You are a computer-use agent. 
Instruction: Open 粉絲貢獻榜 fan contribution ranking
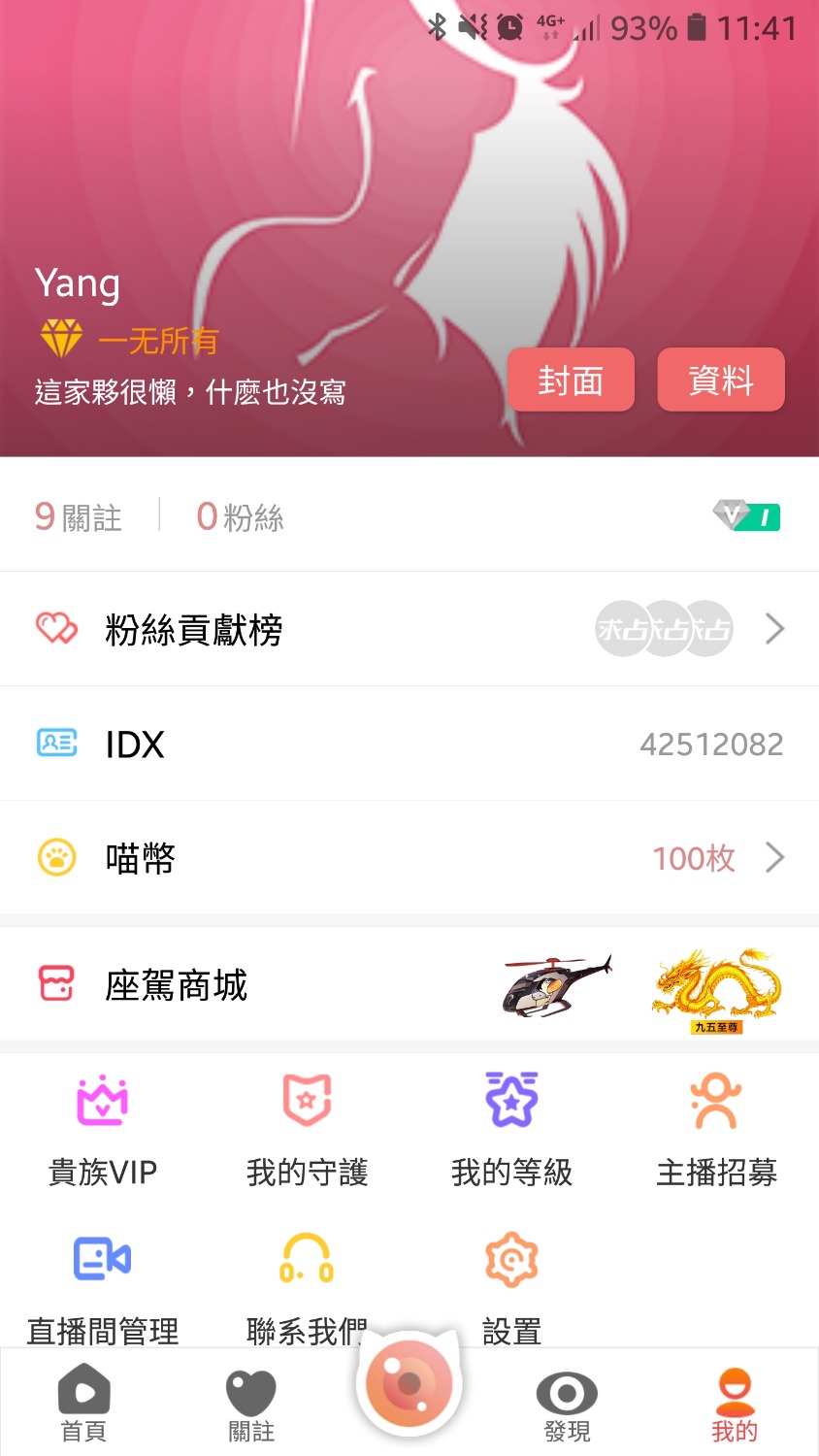click(x=409, y=629)
